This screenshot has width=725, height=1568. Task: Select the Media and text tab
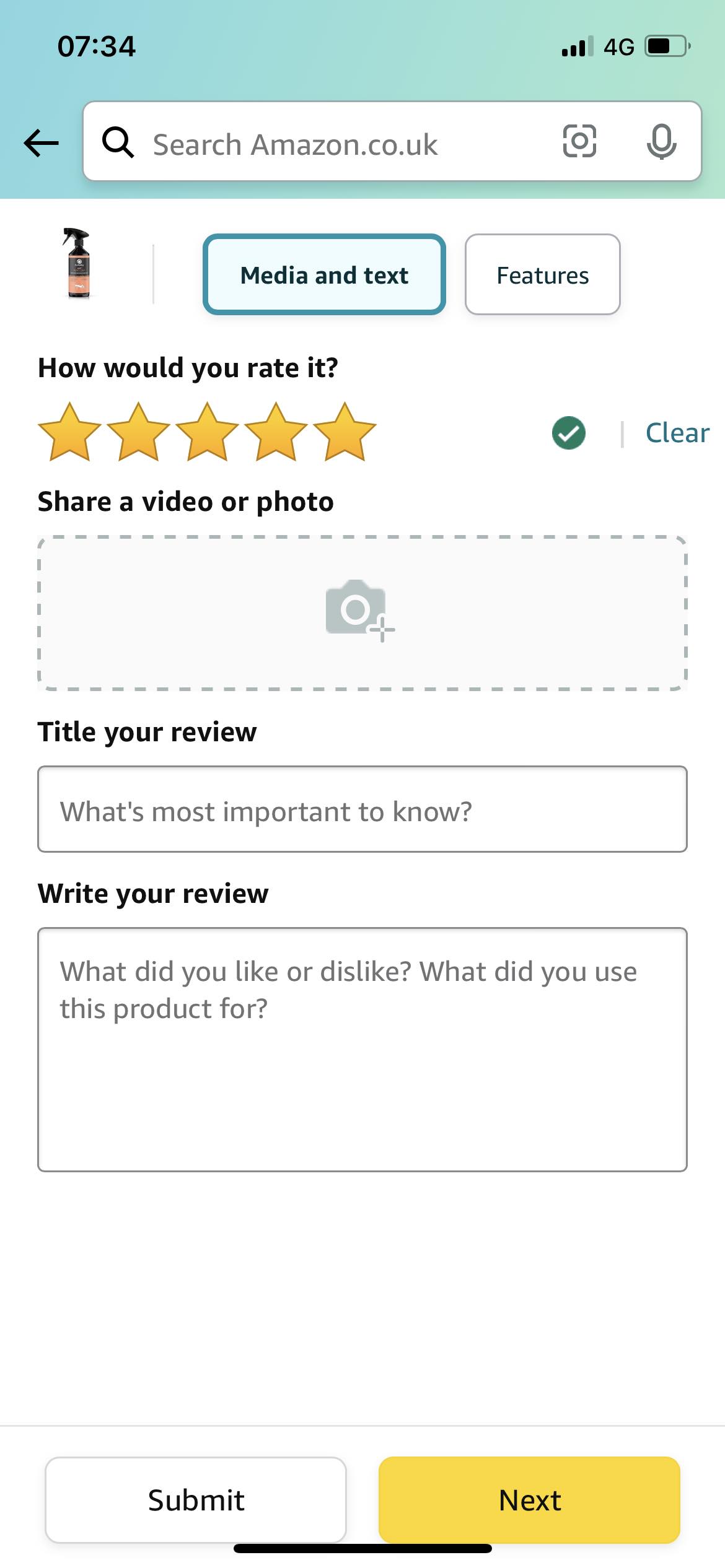pos(324,274)
